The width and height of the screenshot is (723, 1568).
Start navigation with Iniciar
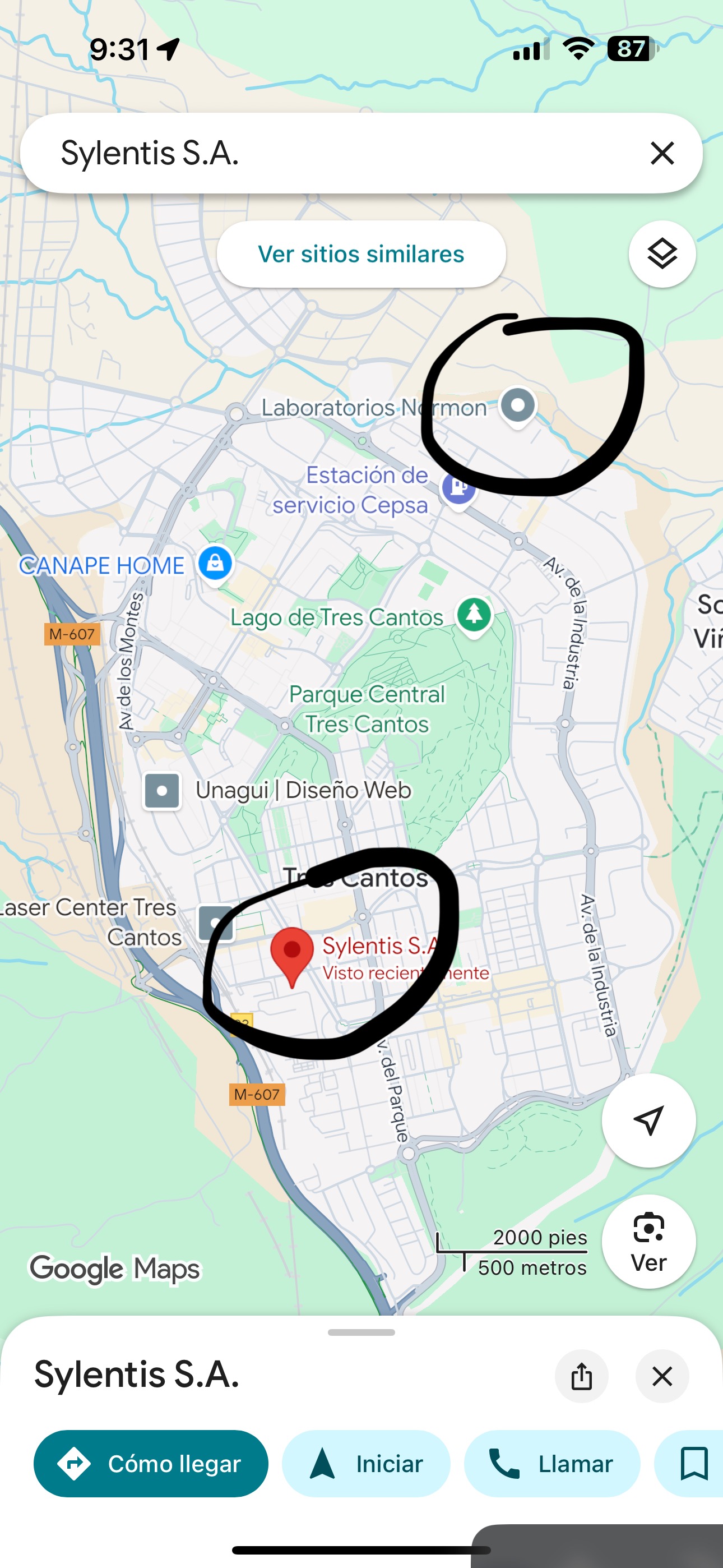[366, 1463]
